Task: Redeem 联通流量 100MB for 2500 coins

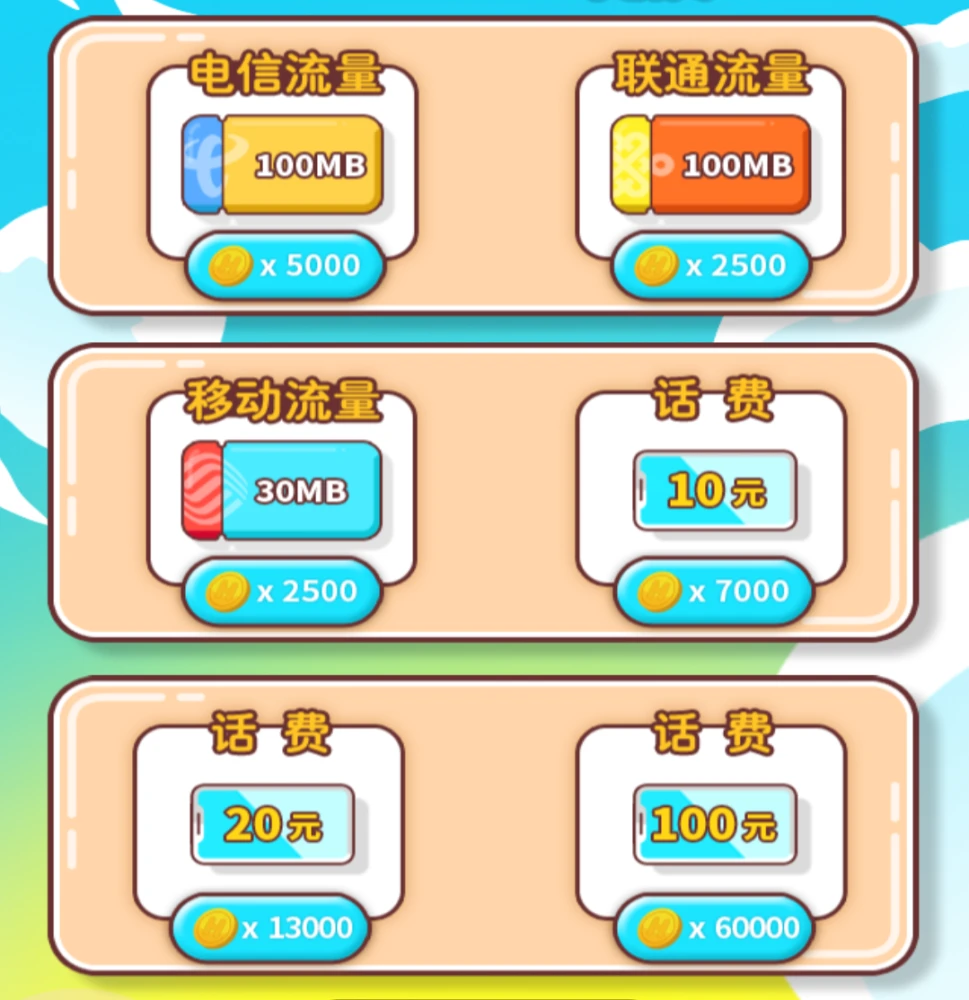Action: coord(712,266)
